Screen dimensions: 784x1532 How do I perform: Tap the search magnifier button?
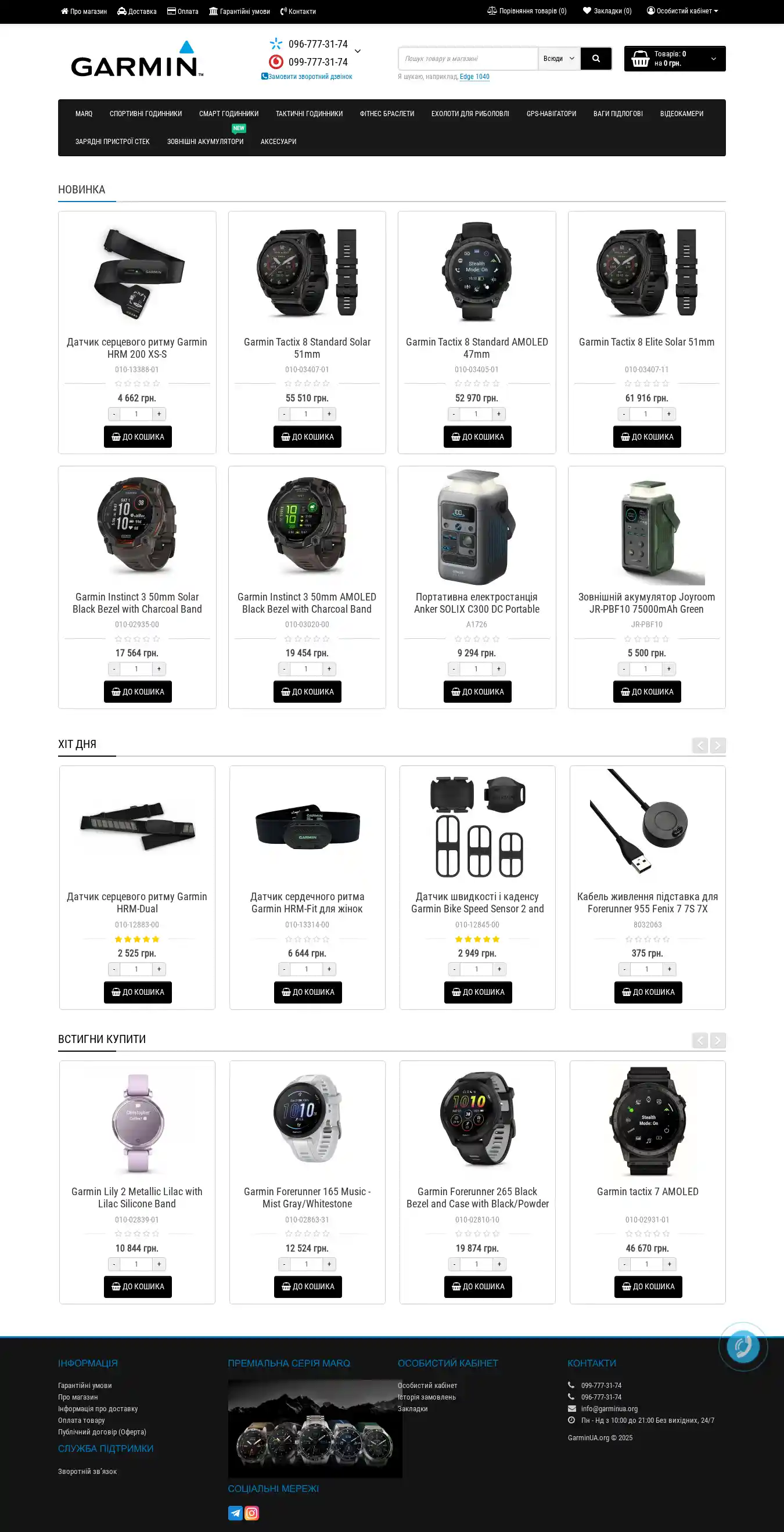(x=595, y=59)
